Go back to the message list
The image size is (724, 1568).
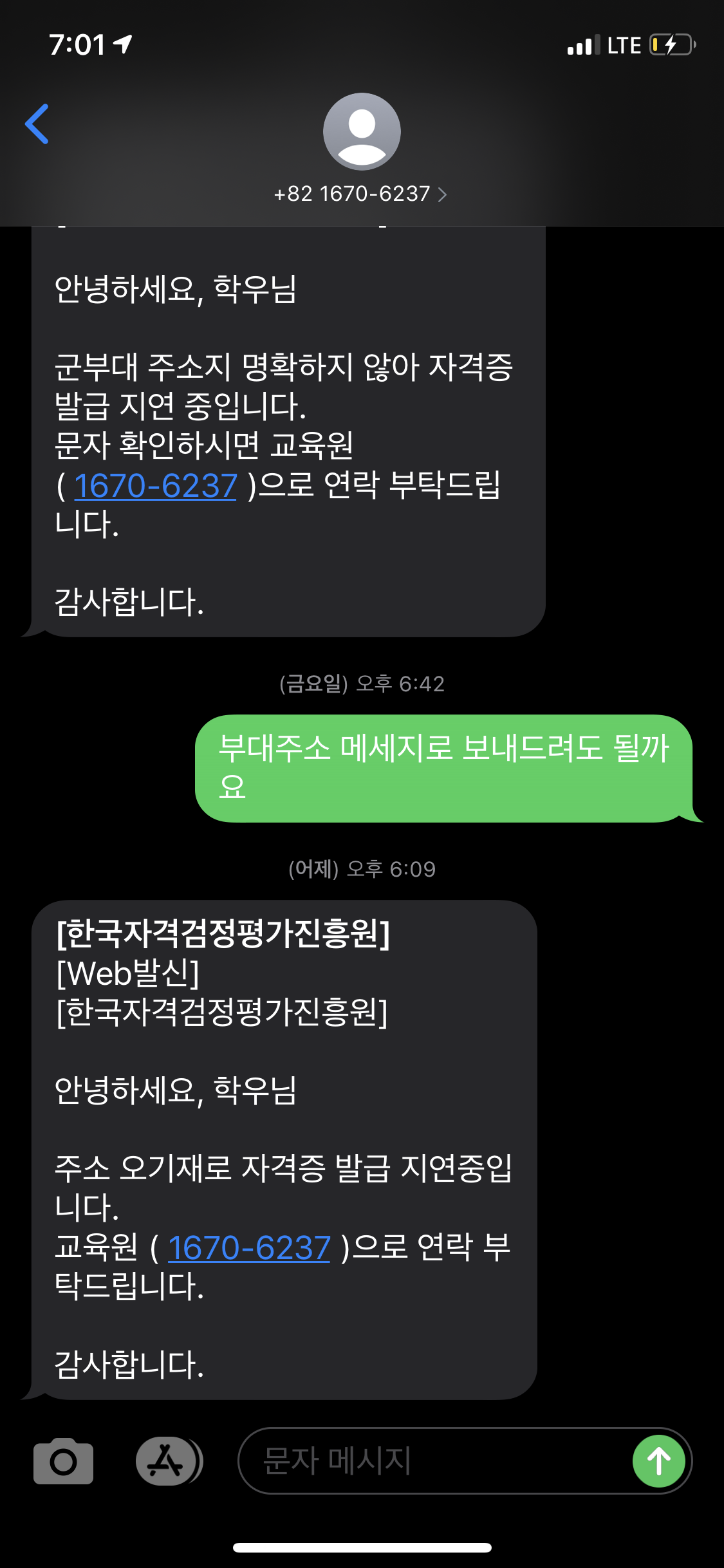(37, 124)
